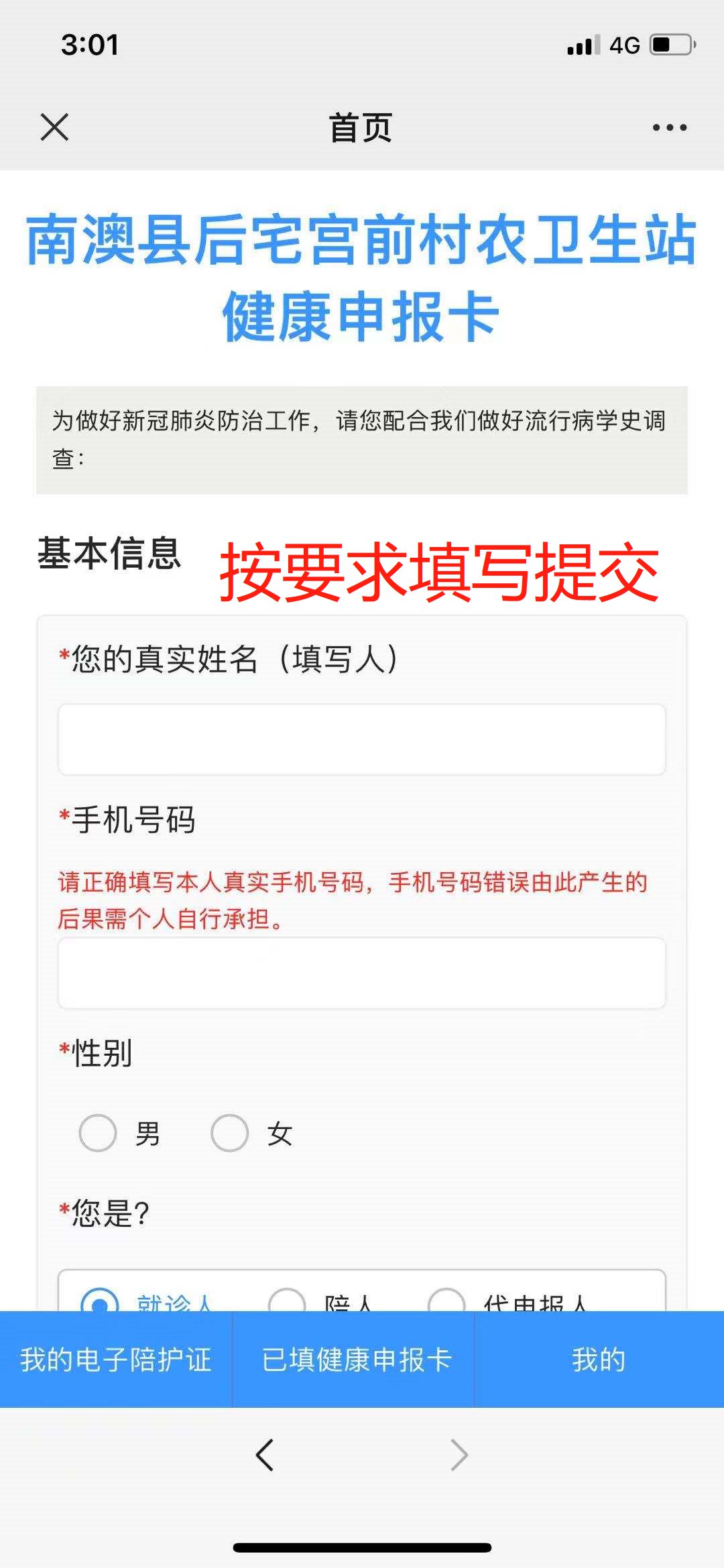
Task: Choose the 就诊人 option
Action: [x=100, y=1302]
